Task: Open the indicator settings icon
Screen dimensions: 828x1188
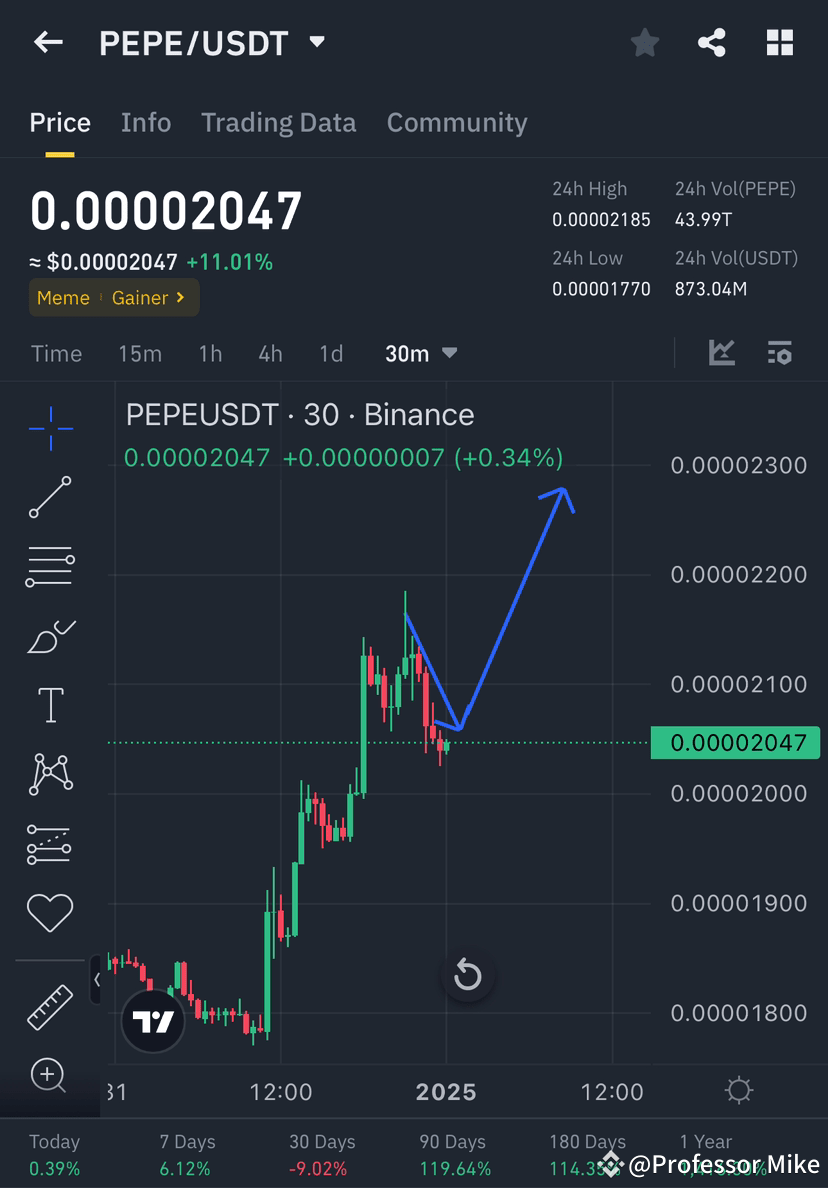Action: point(780,353)
